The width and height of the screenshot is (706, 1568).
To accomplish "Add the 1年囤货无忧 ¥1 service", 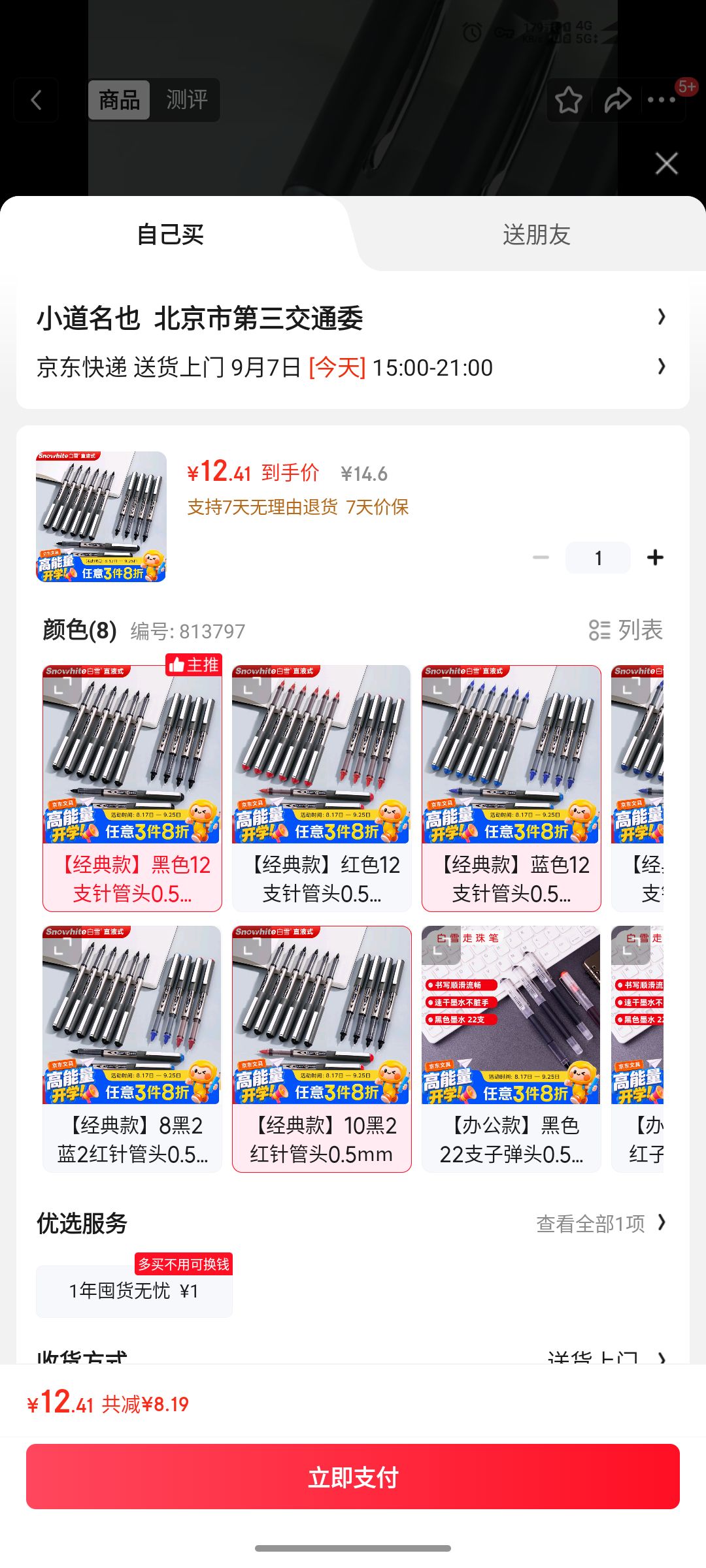I will 134,1291.
